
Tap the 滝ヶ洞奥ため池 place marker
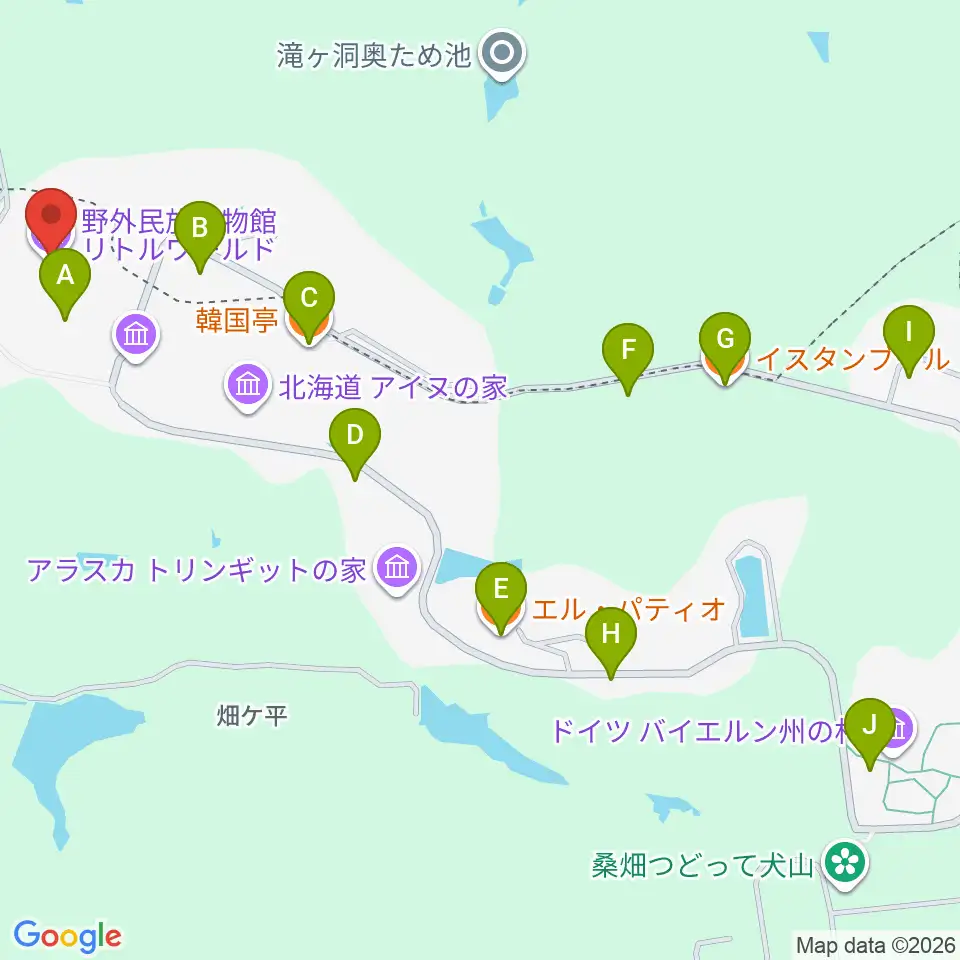pyautogui.click(x=502, y=54)
